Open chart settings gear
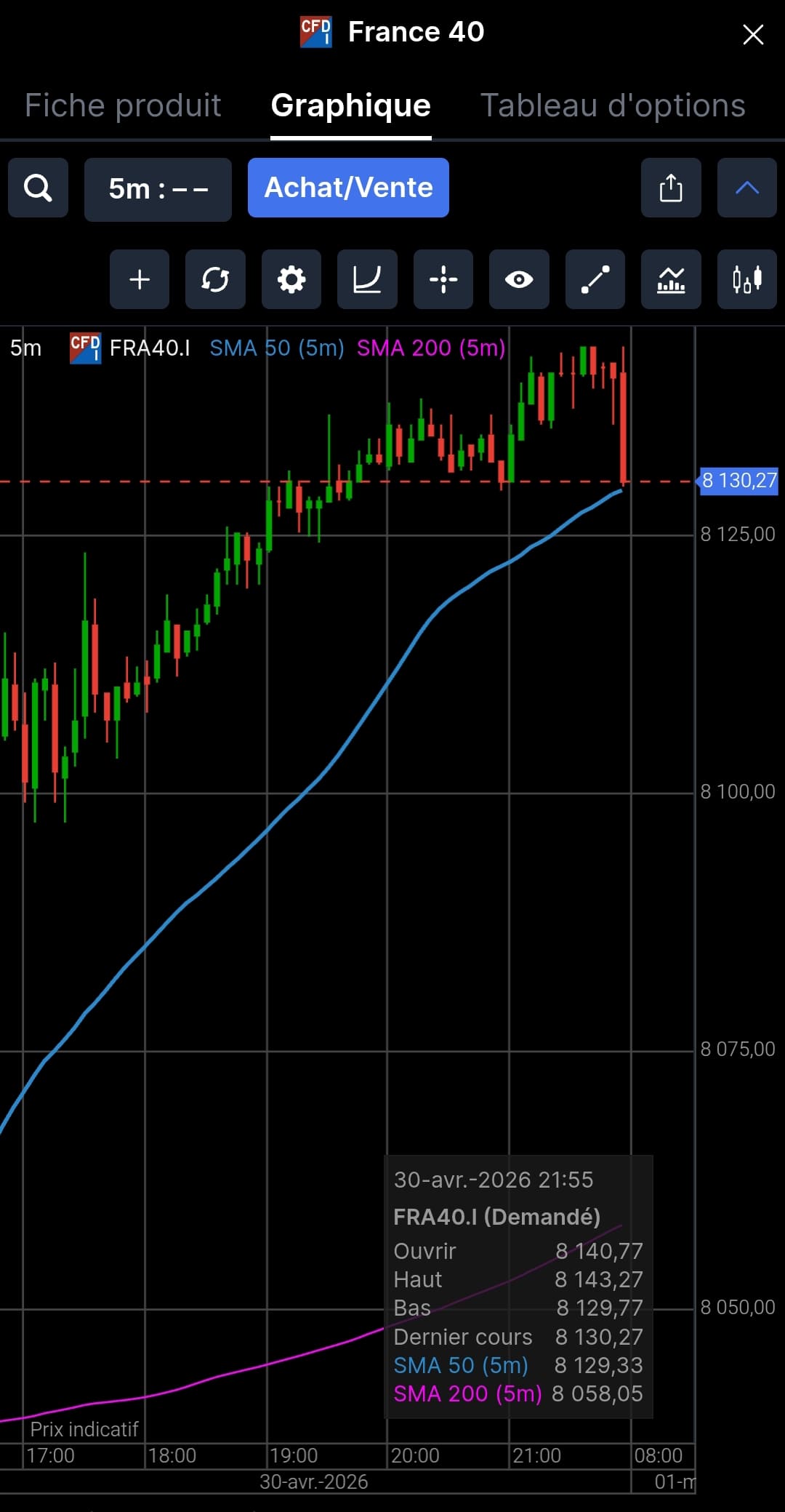785x1512 pixels. click(291, 279)
